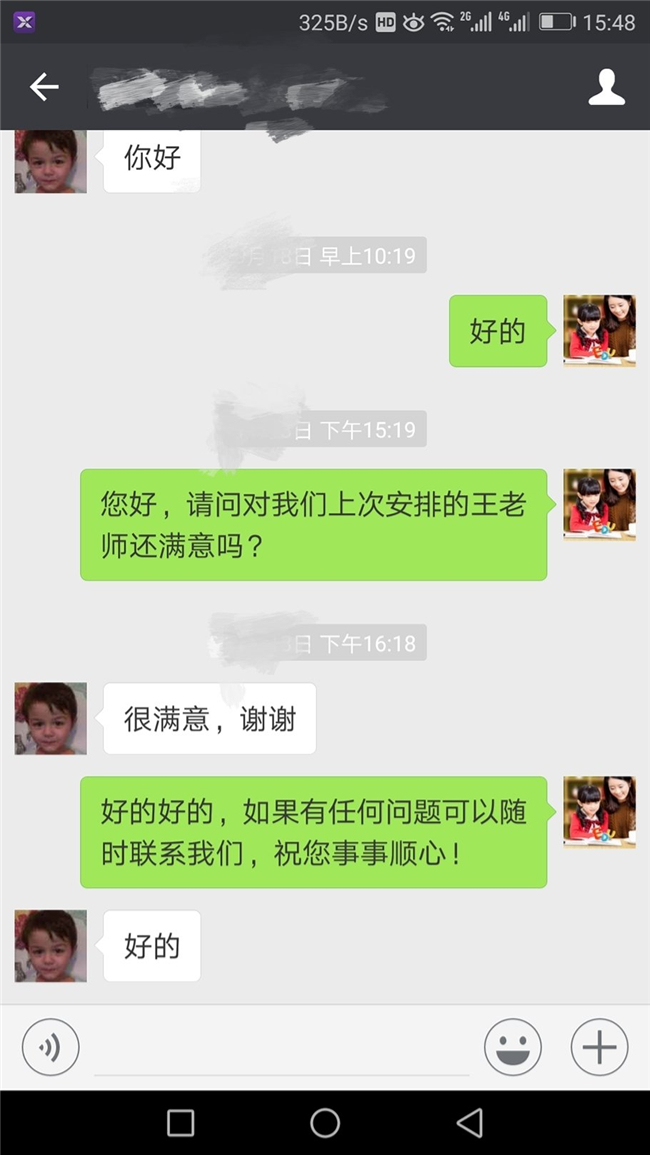The width and height of the screenshot is (650, 1155).
Task: Open sender avatar beside 您好，请问 message
Action: click(x=599, y=505)
